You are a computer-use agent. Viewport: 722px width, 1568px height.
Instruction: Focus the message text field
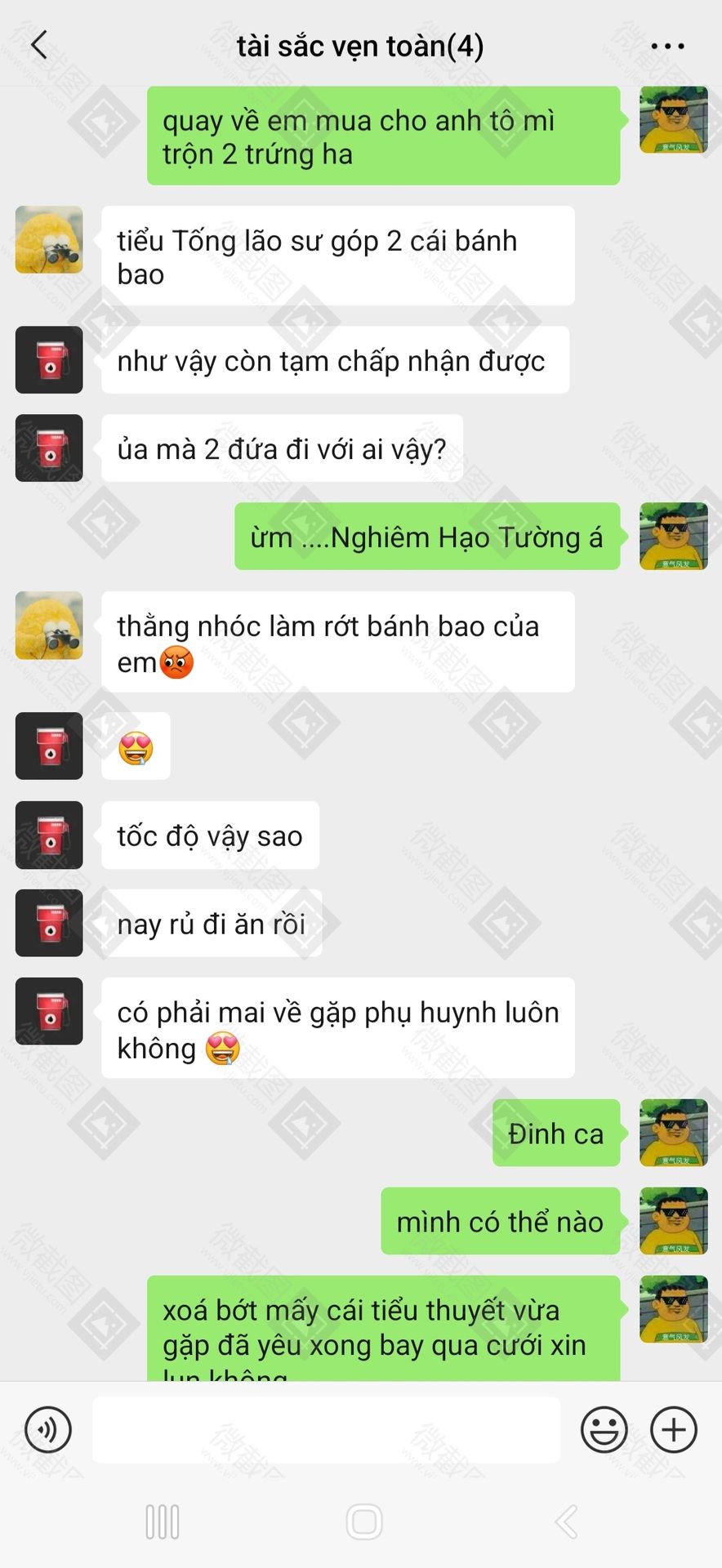pos(326,1430)
